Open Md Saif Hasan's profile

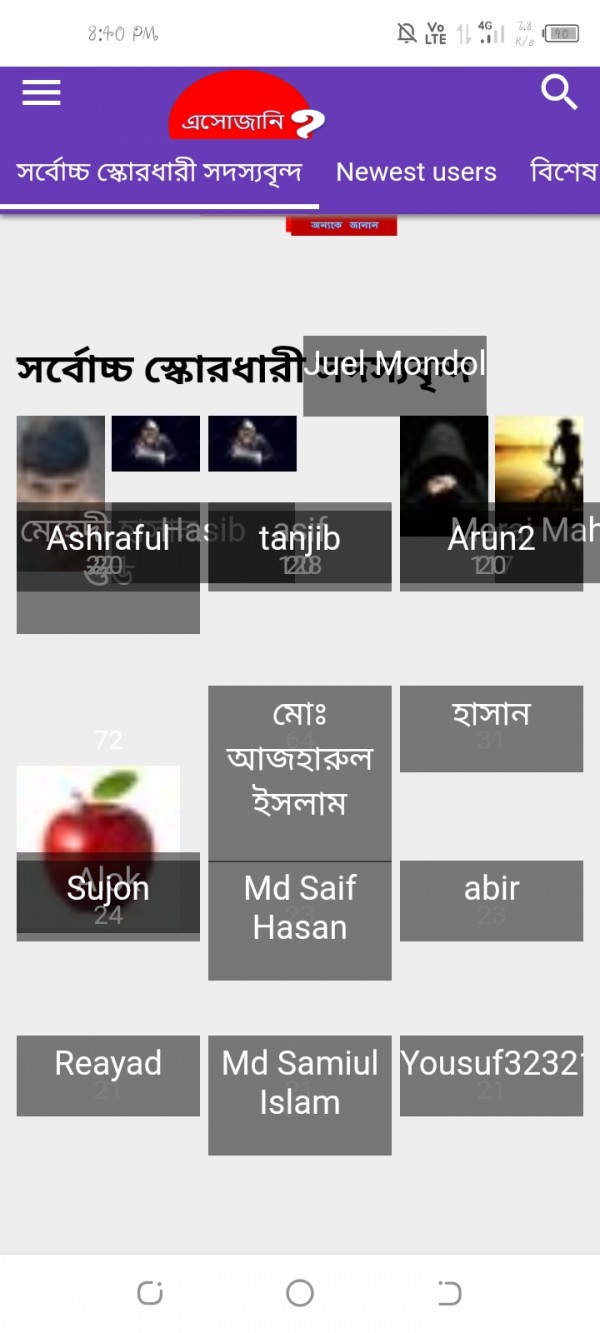300,908
